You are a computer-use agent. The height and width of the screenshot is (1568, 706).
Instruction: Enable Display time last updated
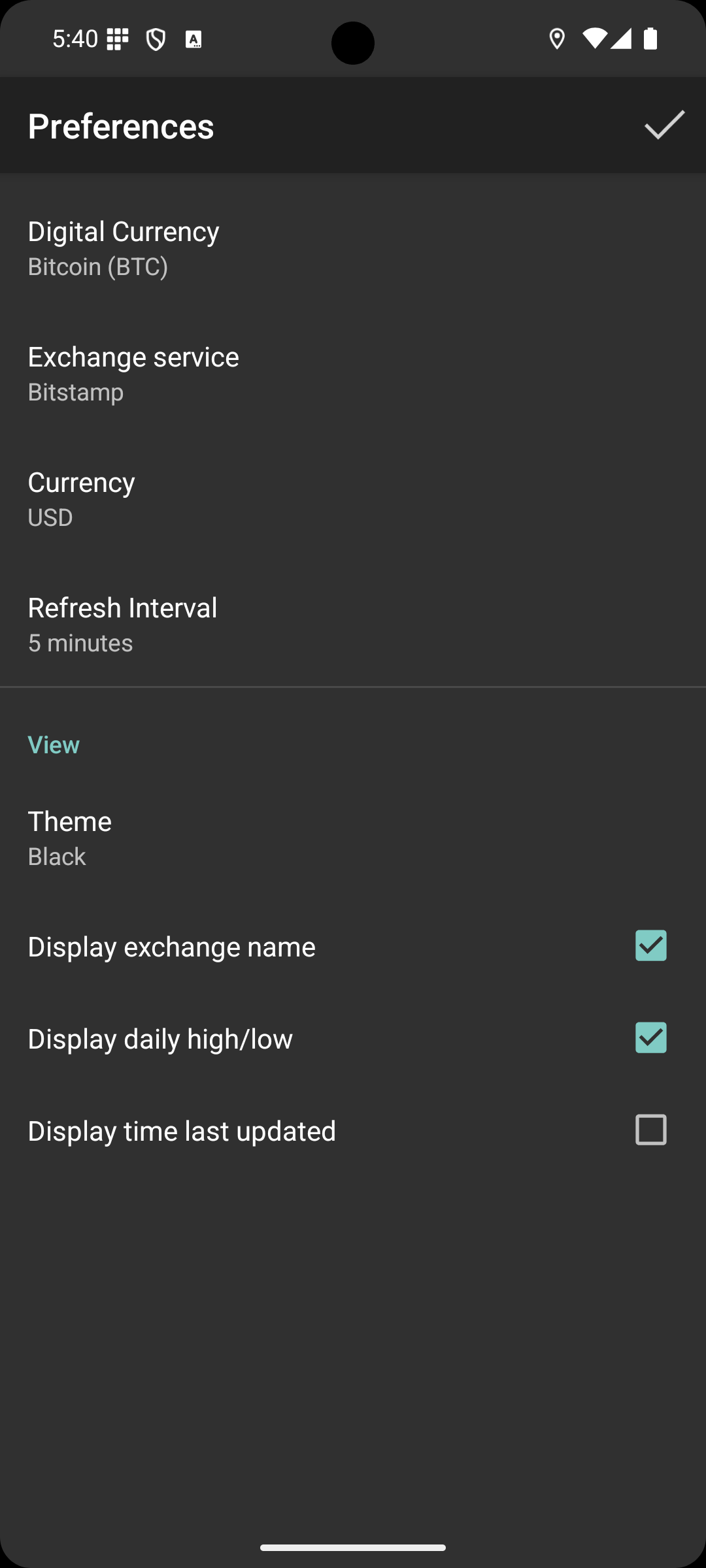650,1130
